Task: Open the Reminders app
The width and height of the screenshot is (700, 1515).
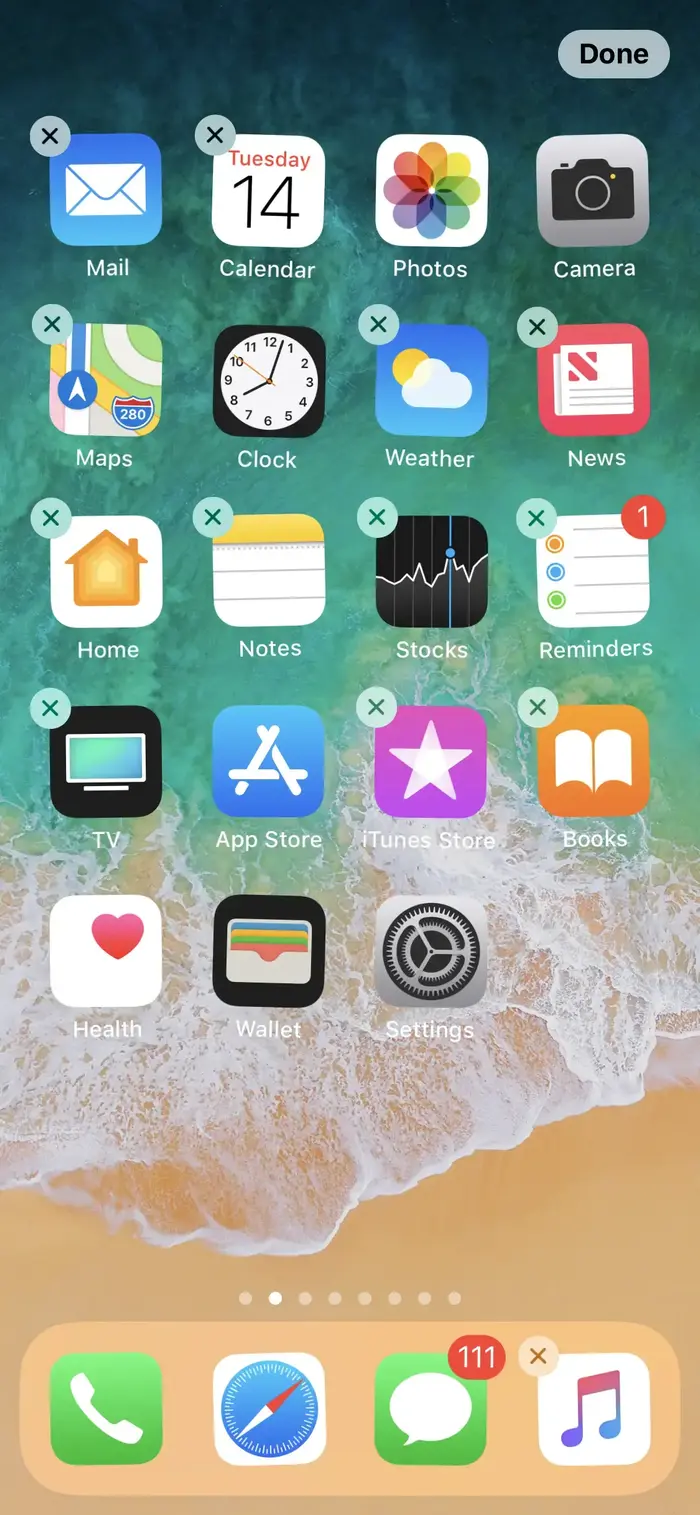Action: coord(593,571)
